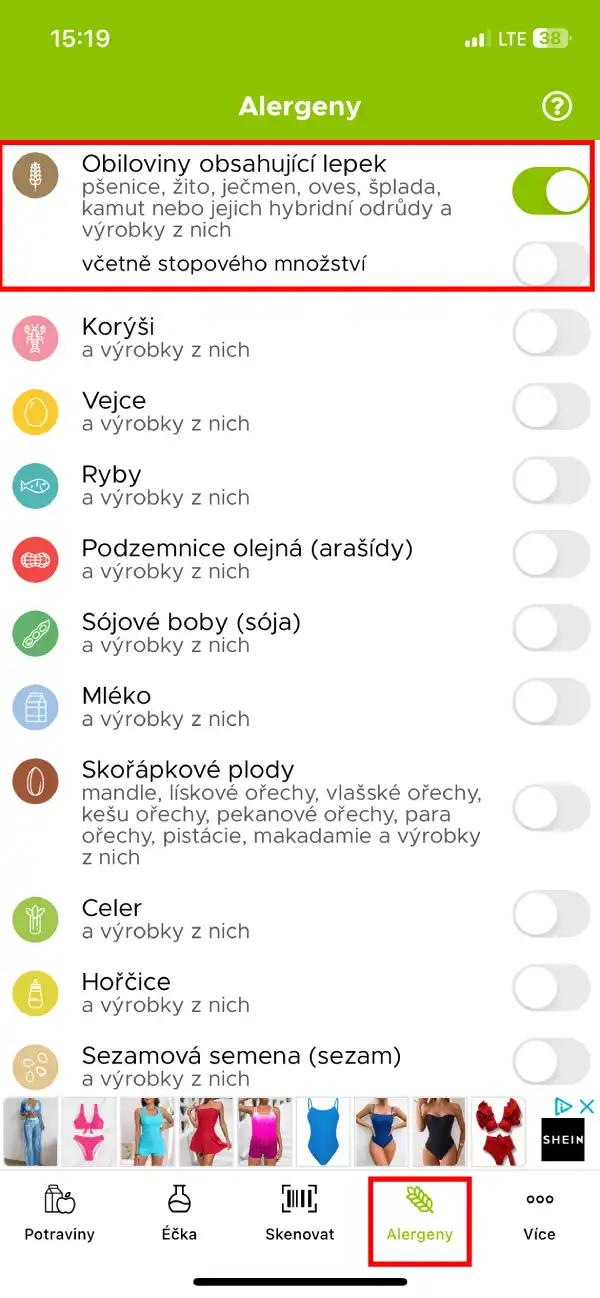Viewport: 600px width, 1298px height.
Task: Toggle the Ryby allergen on
Action: click(550, 481)
